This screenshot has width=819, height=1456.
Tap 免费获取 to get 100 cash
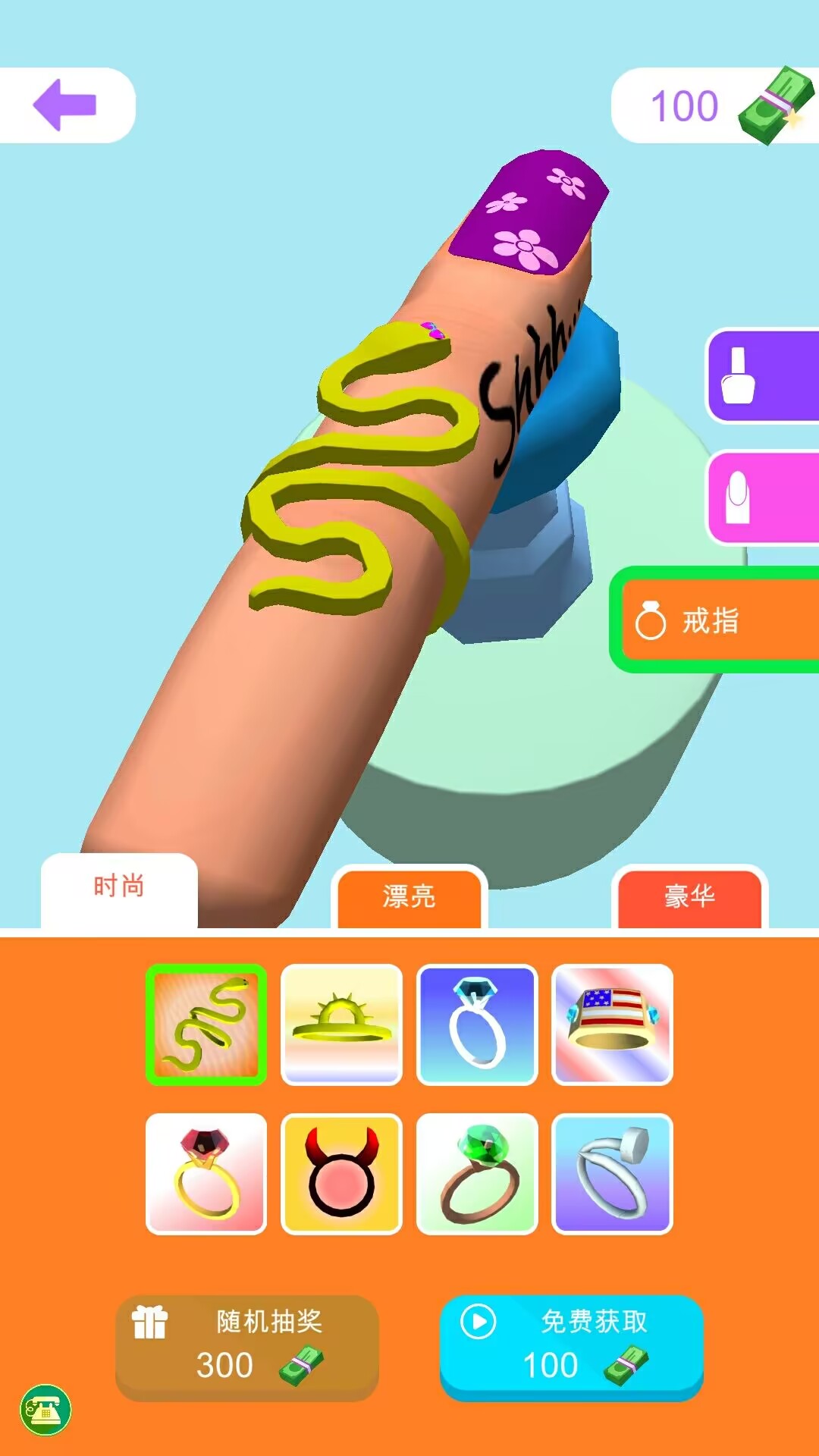pyautogui.click(x=572, y=1347)
